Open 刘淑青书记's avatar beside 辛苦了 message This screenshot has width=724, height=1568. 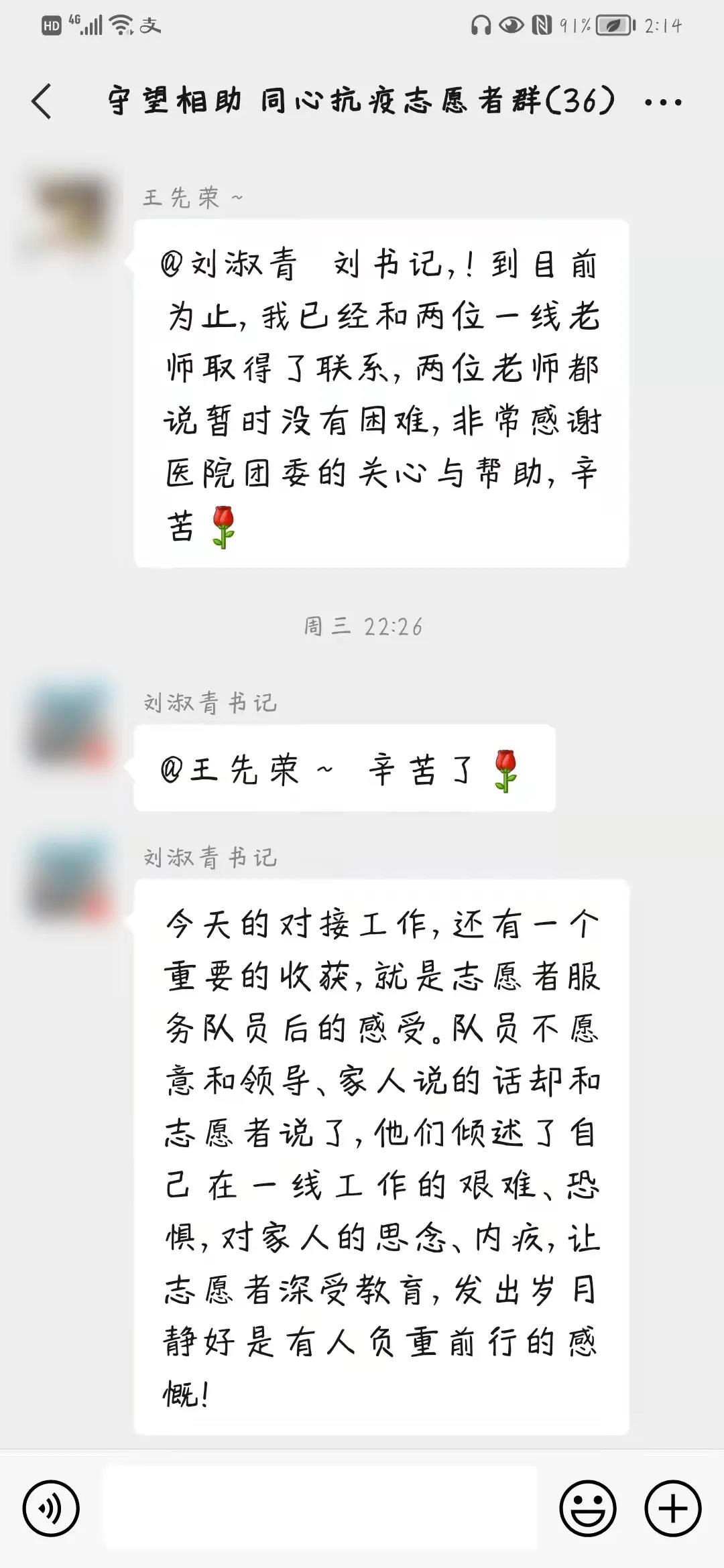tap(72, 722)
